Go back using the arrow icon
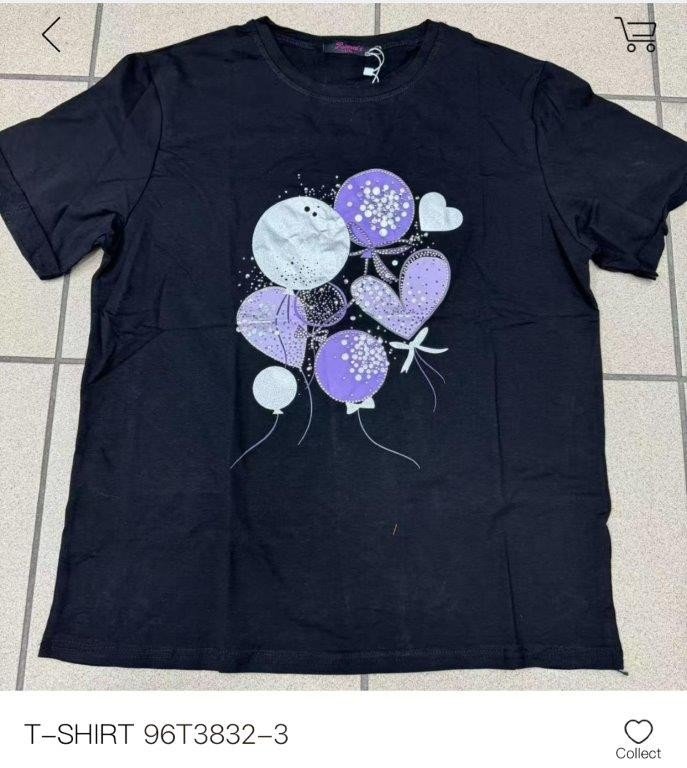 tap(52, 34)
